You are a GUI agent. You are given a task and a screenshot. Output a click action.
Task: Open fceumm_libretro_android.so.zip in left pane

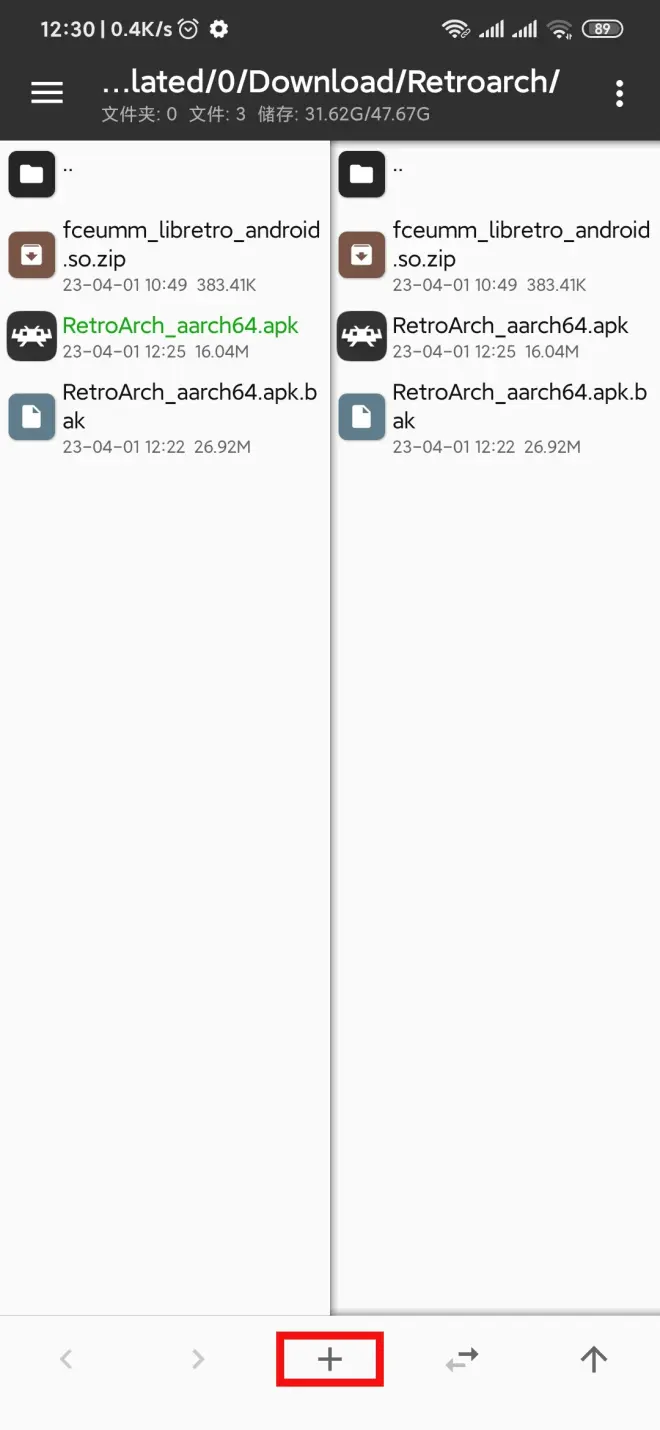165,256
